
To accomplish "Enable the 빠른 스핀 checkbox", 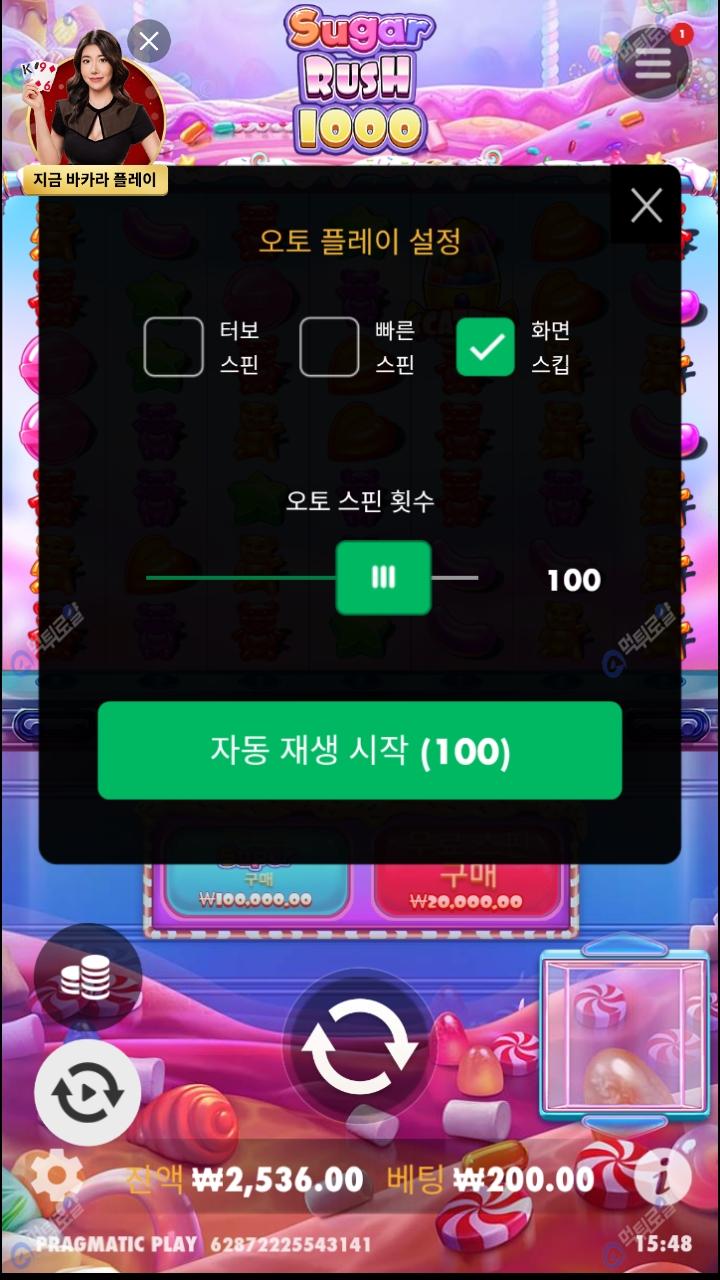I will [329, 347].
